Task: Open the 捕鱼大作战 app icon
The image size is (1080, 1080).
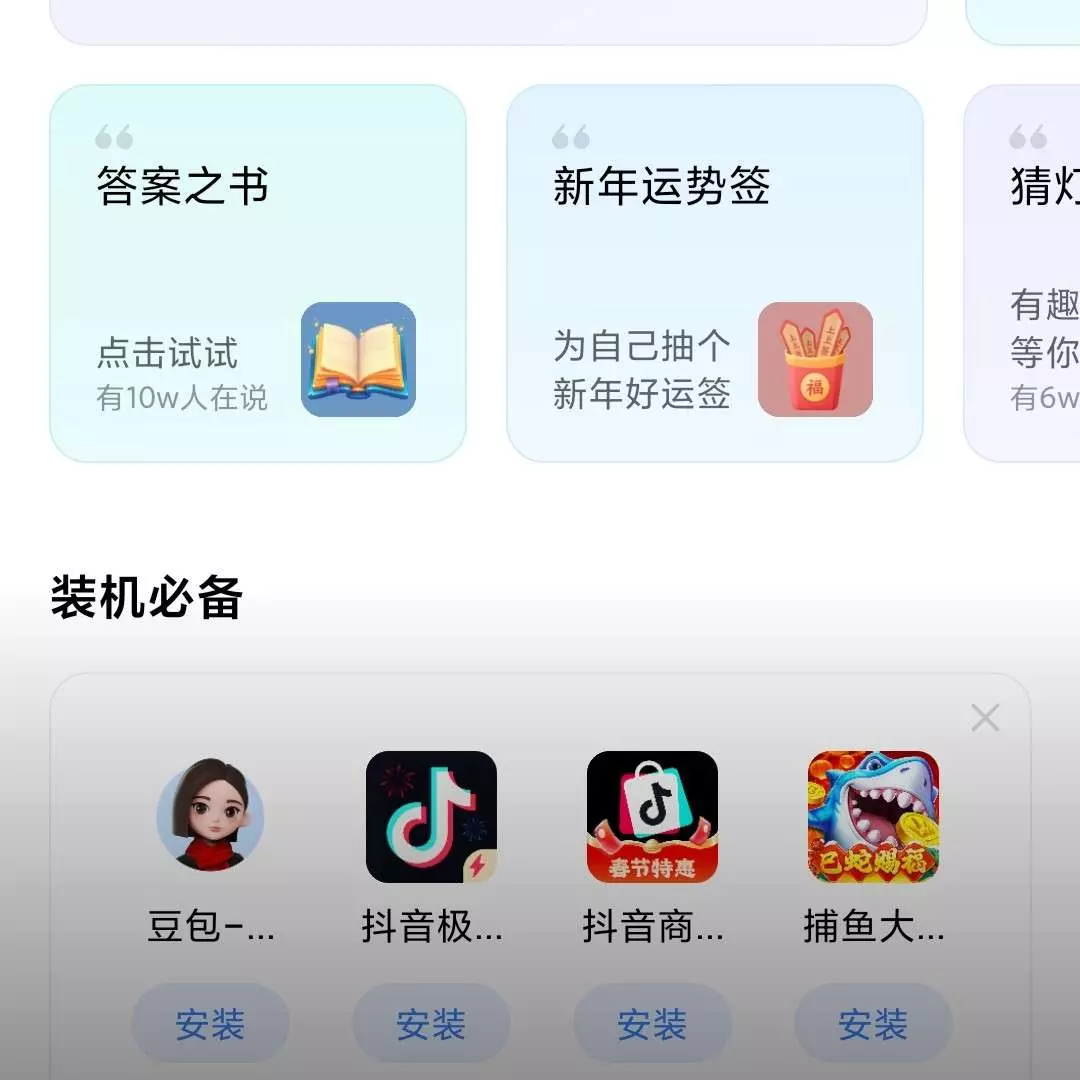Action: tap(873, 816)
